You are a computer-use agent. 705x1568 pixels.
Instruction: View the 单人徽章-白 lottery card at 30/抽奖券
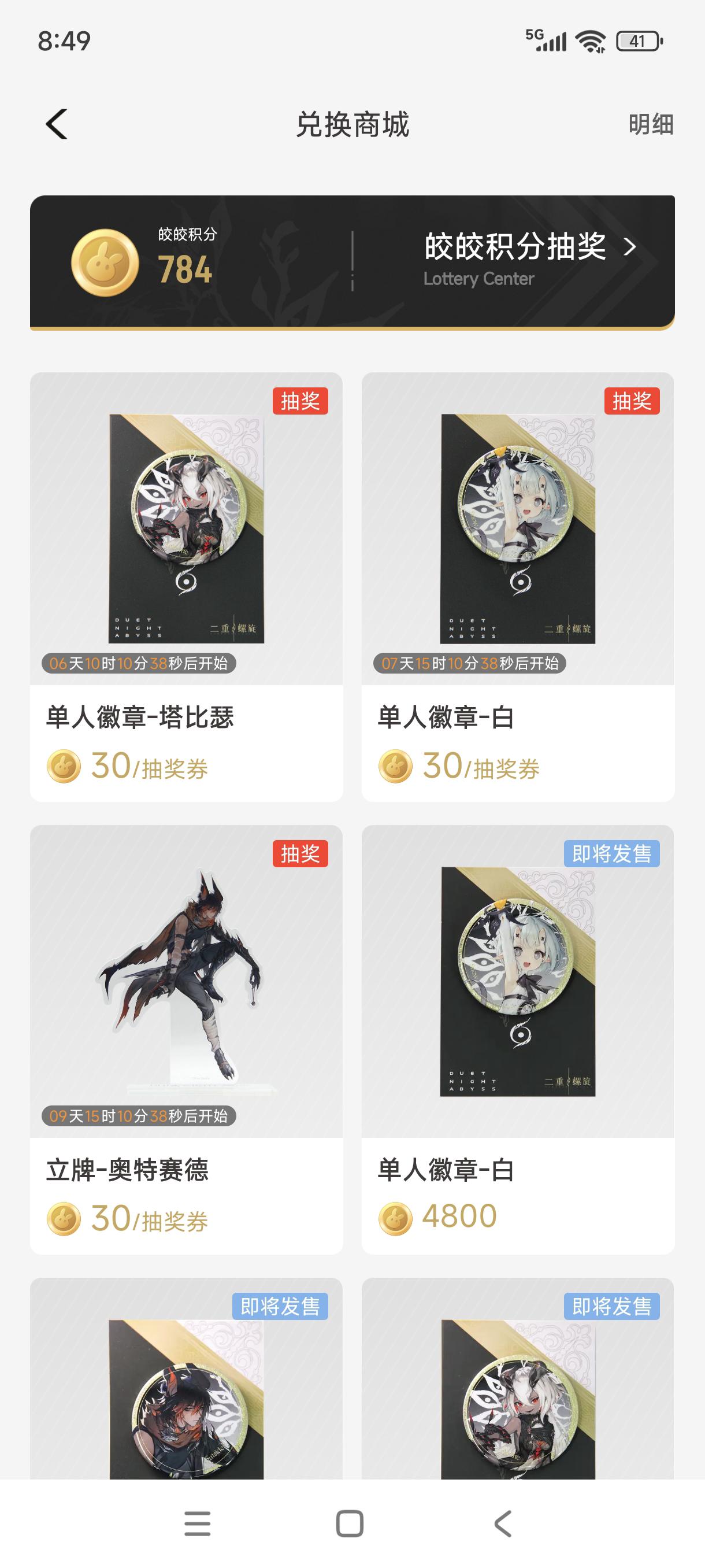[518, 586]
